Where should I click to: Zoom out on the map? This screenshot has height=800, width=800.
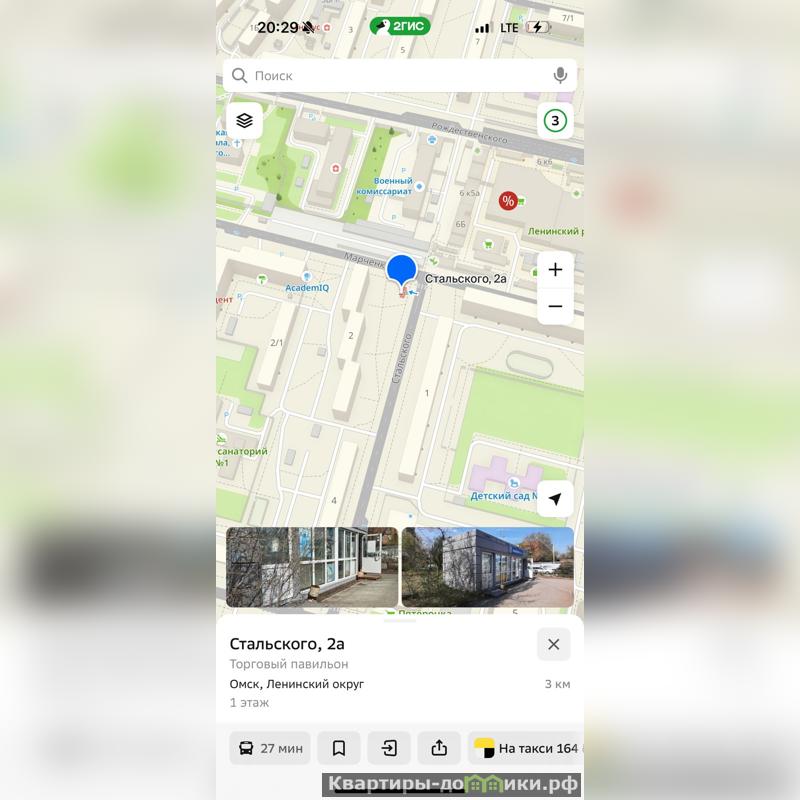tap(555, 306)
